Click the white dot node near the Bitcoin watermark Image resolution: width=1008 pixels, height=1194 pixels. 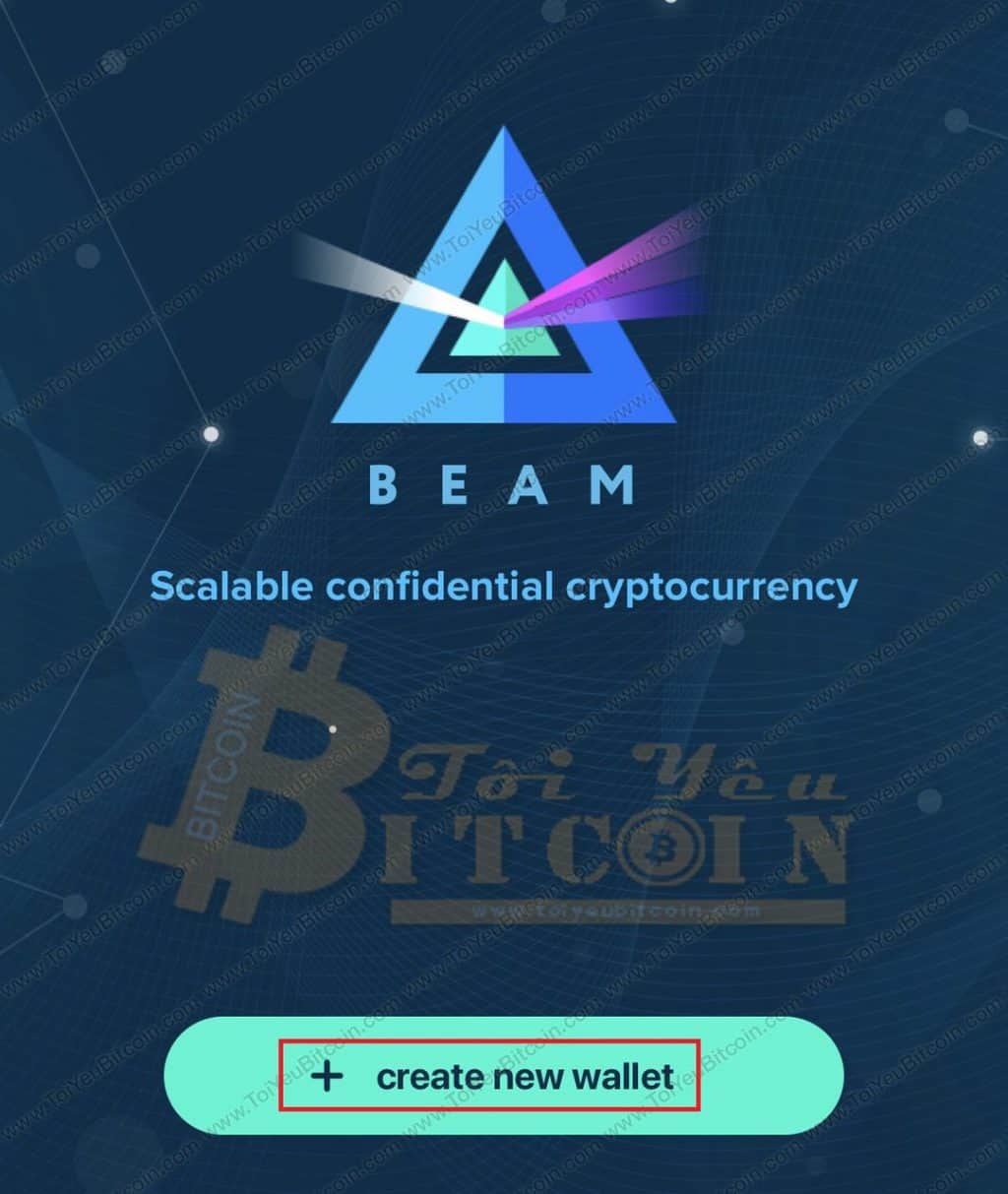tap(333, 728)
